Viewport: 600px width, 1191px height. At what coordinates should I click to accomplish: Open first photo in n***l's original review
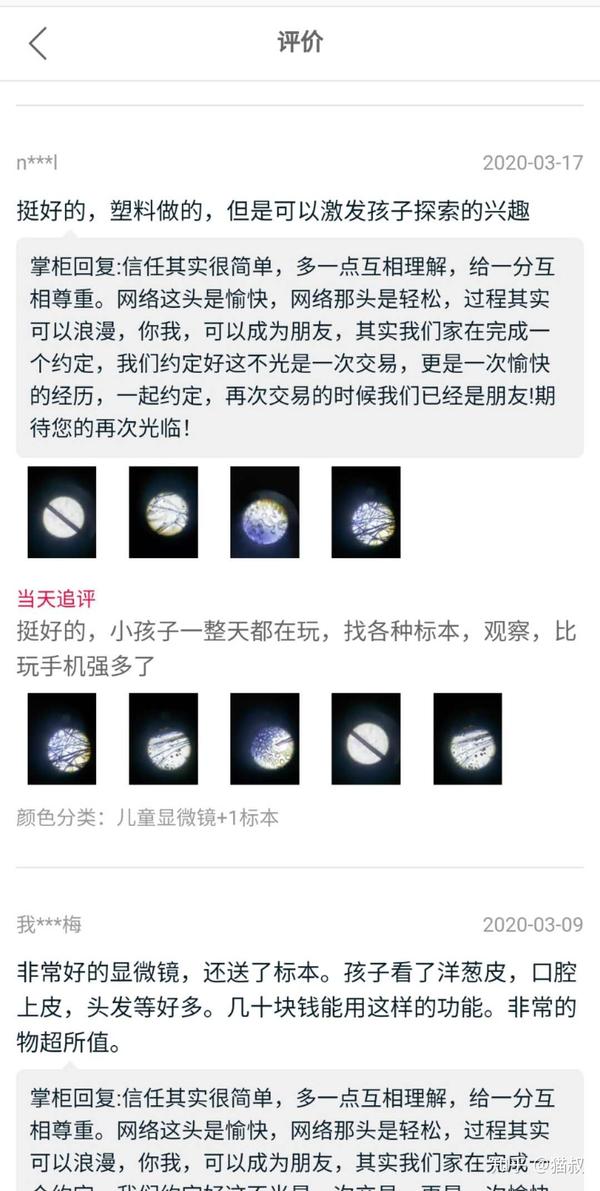point(62,512)
